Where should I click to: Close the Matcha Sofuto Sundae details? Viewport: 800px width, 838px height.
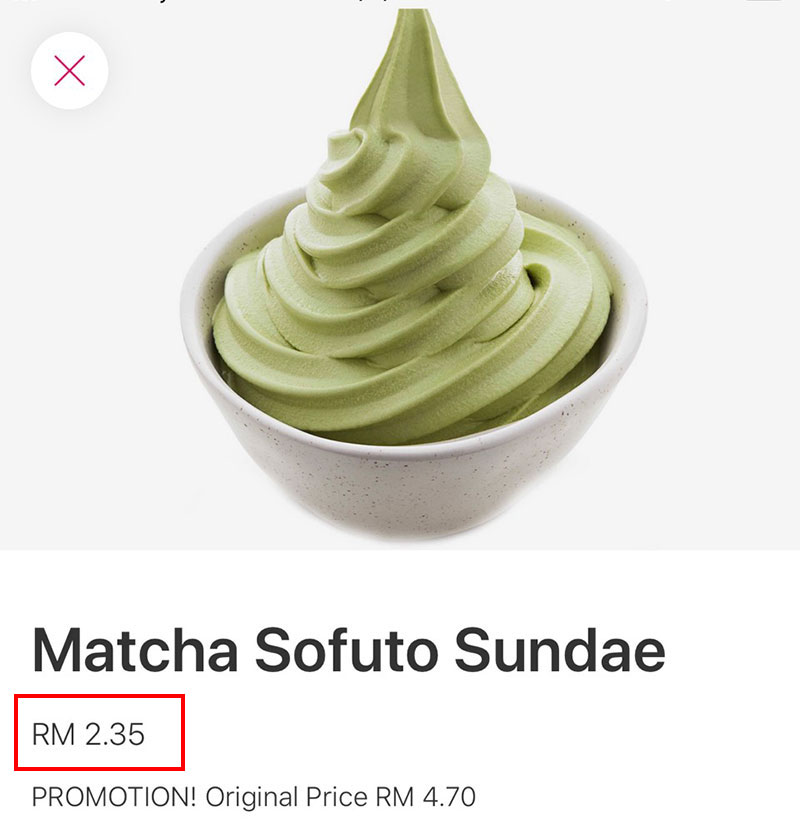click(69, 71)
